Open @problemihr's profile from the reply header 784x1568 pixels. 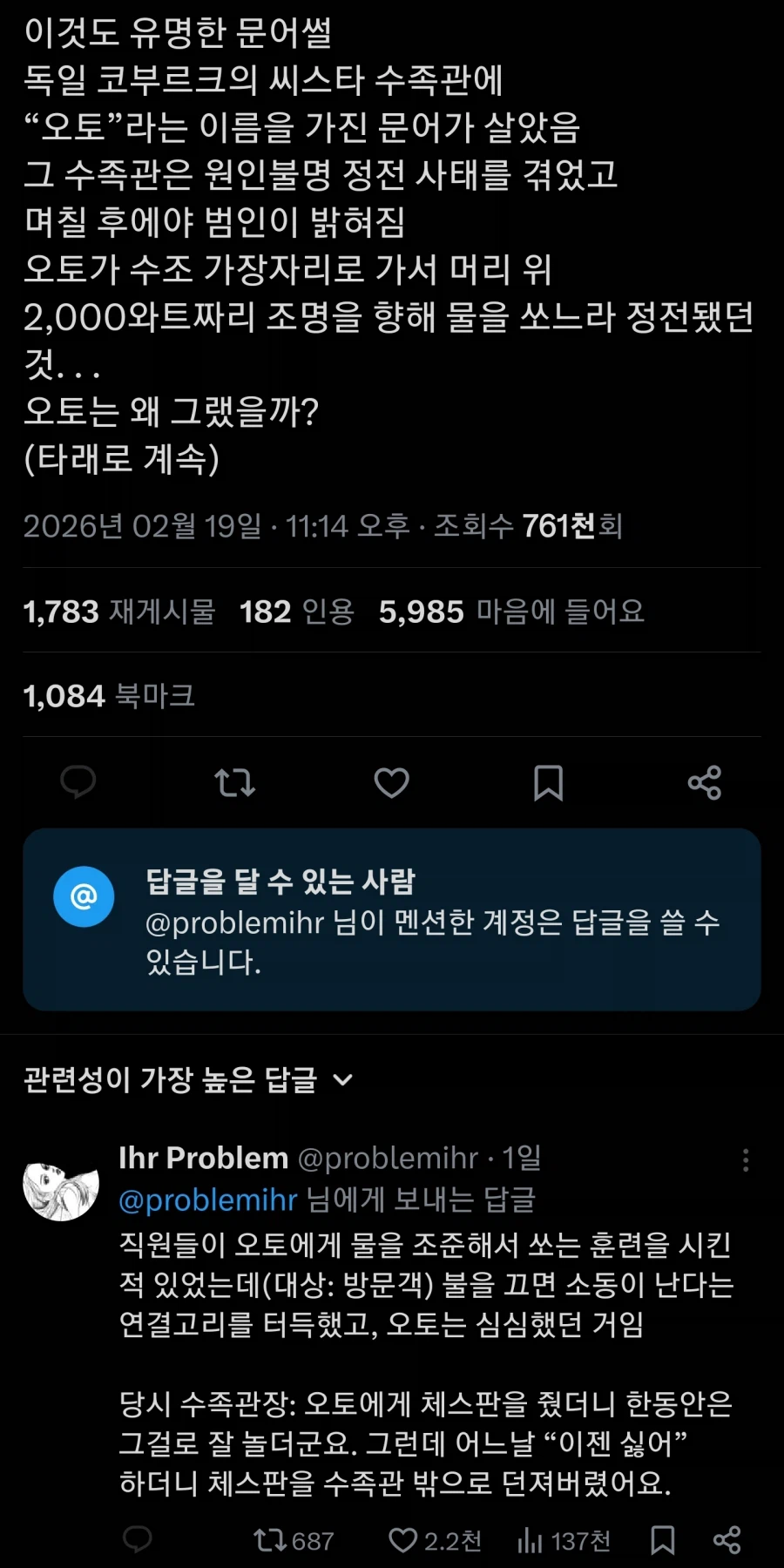tap(384, 1157)
